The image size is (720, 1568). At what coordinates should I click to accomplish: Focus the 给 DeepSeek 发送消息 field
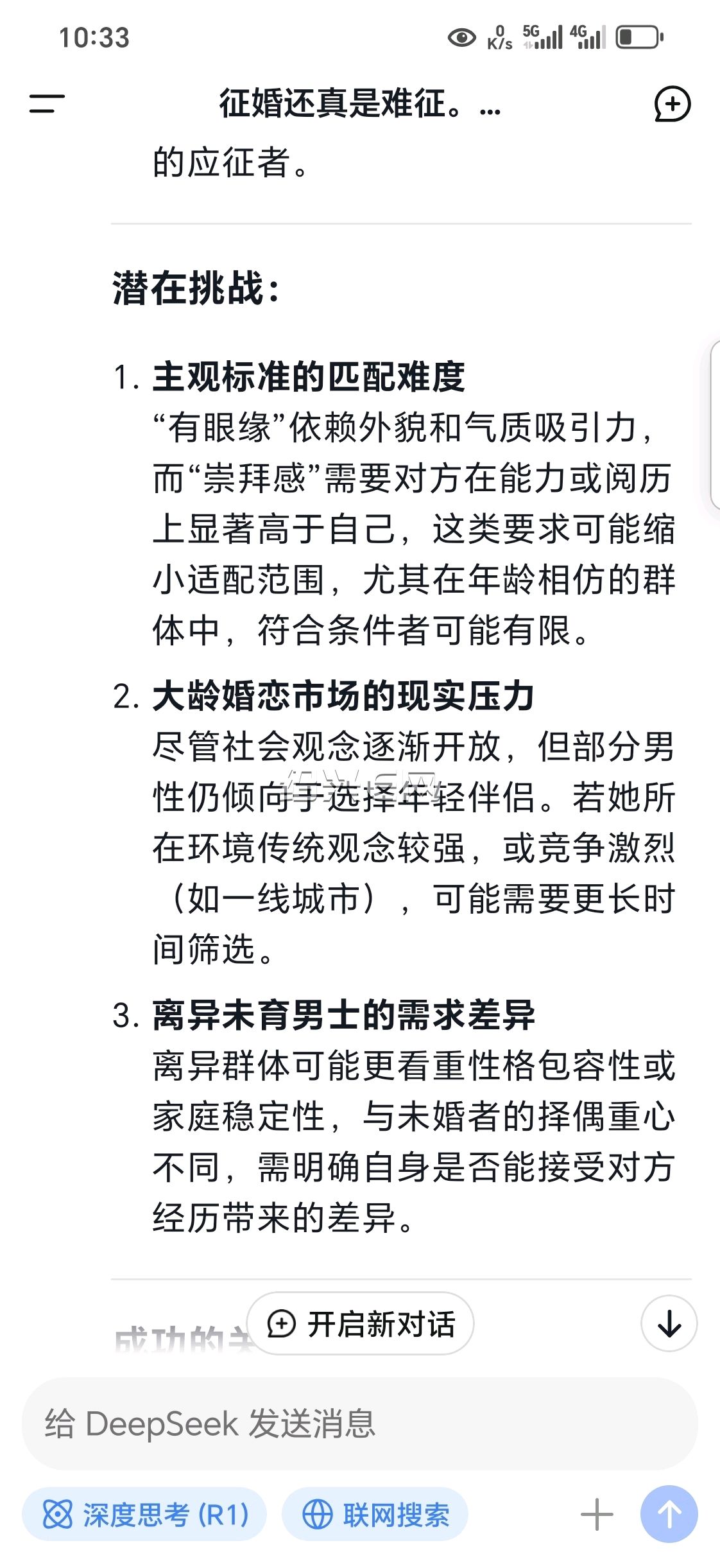[360, 1424]
